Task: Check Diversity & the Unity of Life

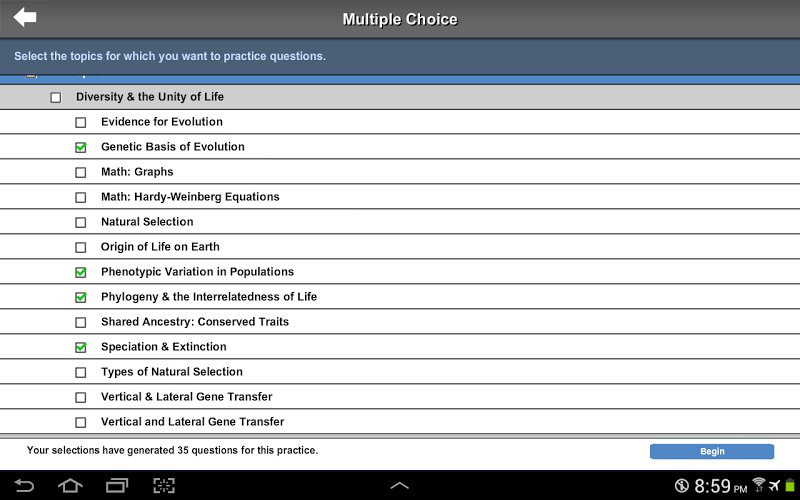Action: click(55, 97)
